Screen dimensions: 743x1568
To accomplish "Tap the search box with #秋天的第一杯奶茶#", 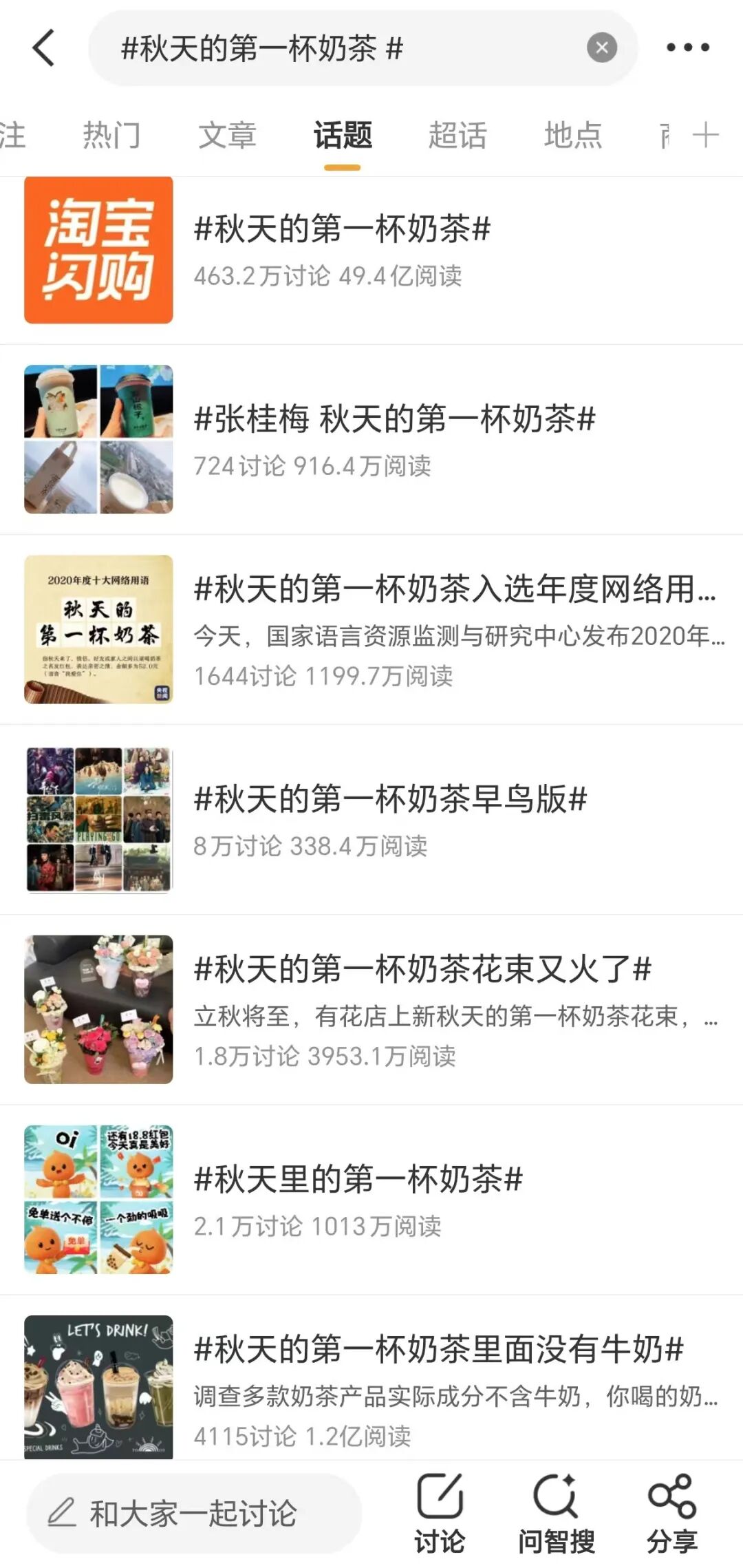I will (x=330, y=48).
